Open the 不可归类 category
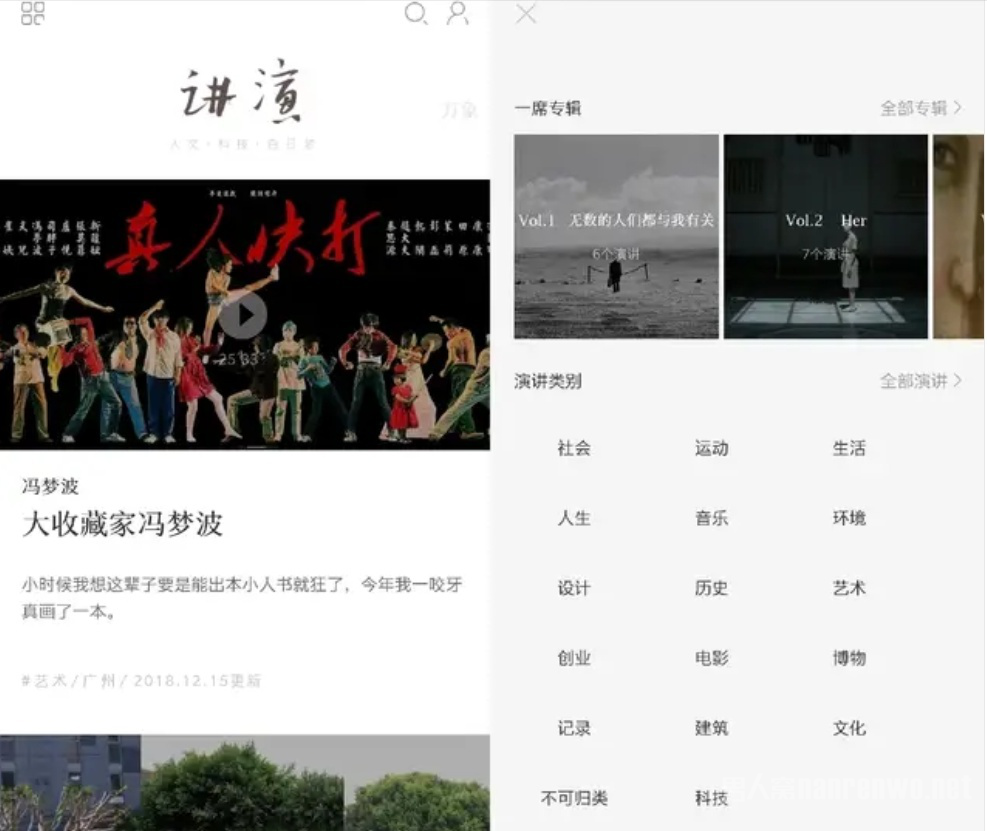The image size is (987, 831). (574, 798)
